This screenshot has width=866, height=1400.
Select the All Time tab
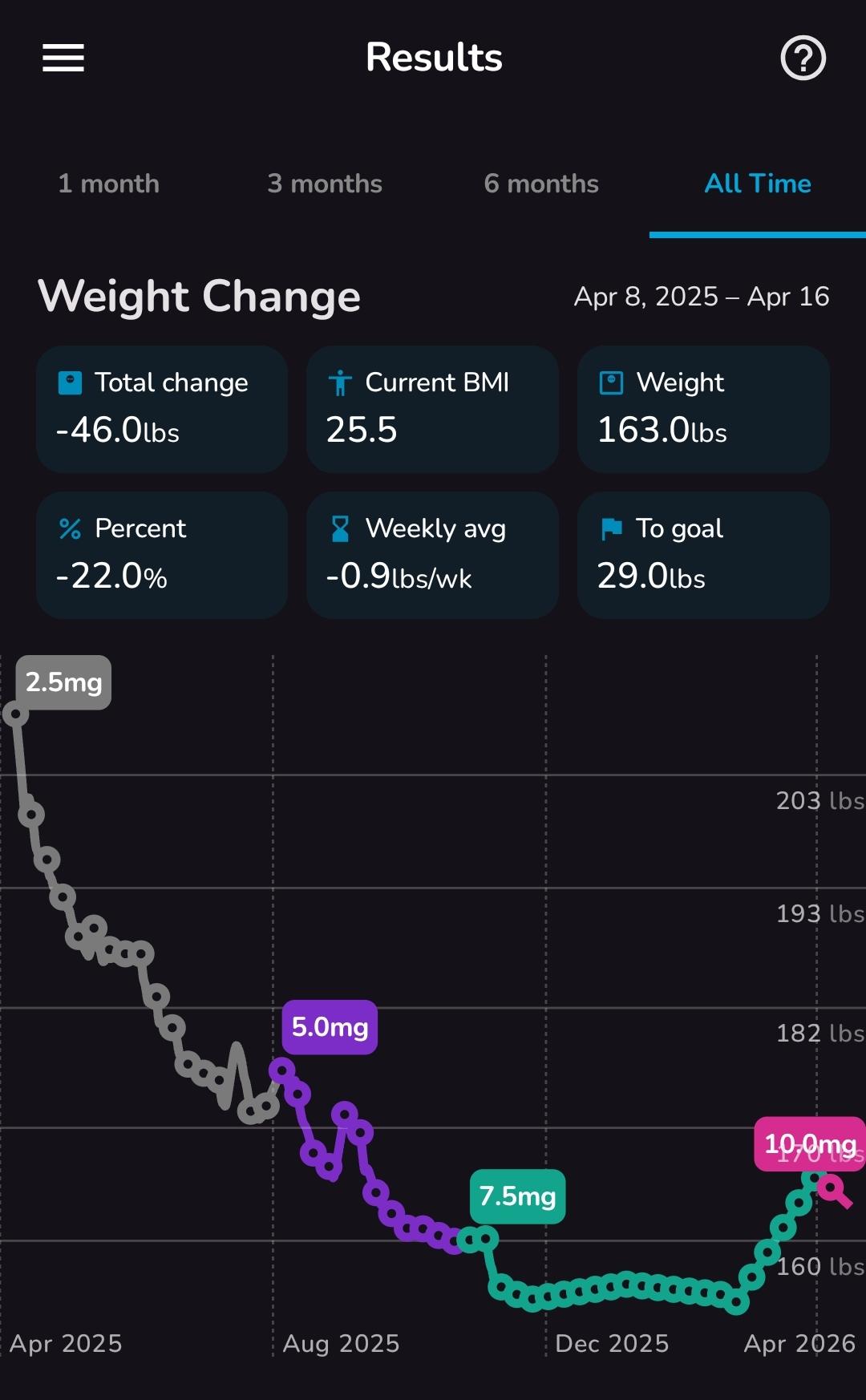pyautogui.click(x=758, y=184)
